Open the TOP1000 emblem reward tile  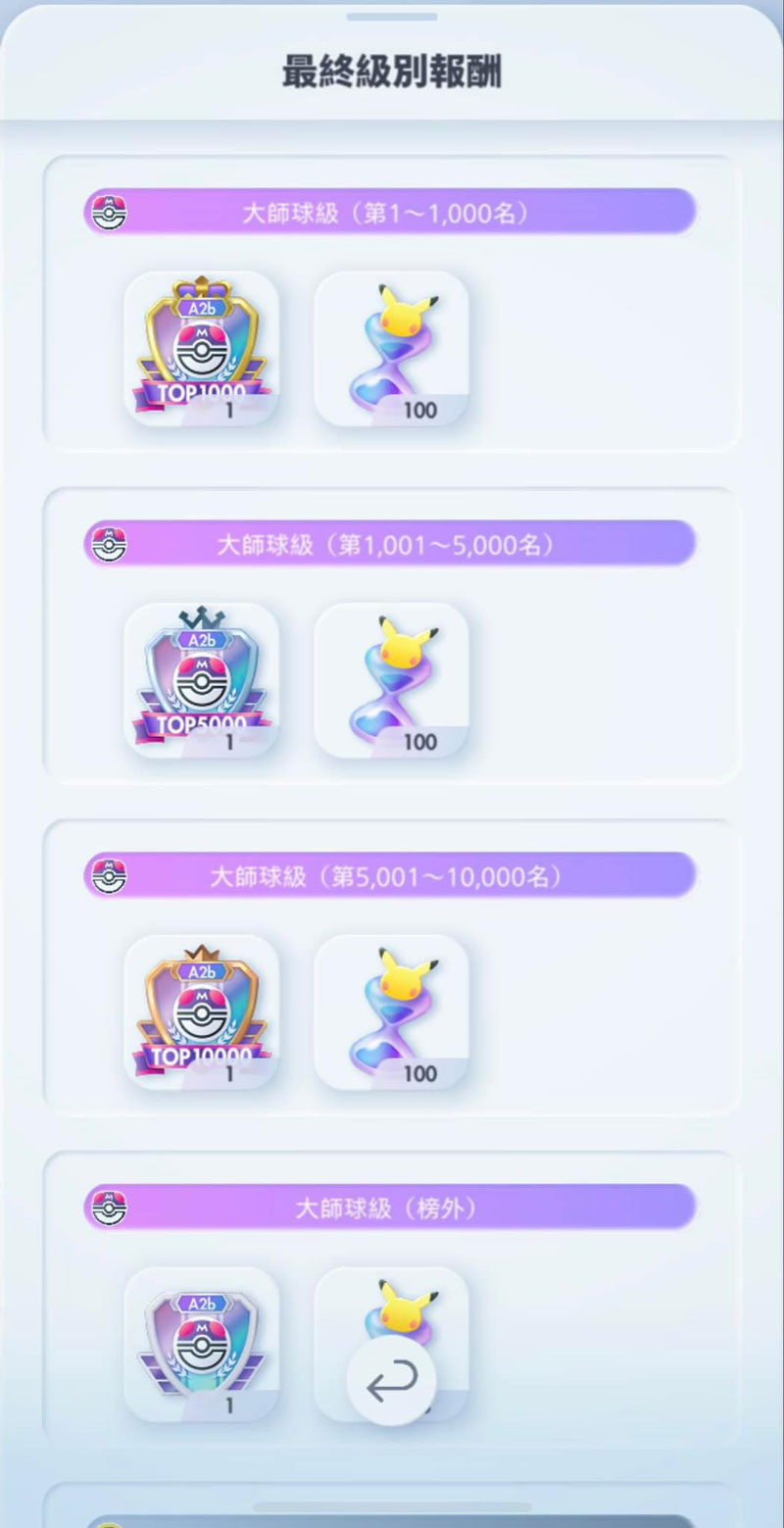(201, 348)
